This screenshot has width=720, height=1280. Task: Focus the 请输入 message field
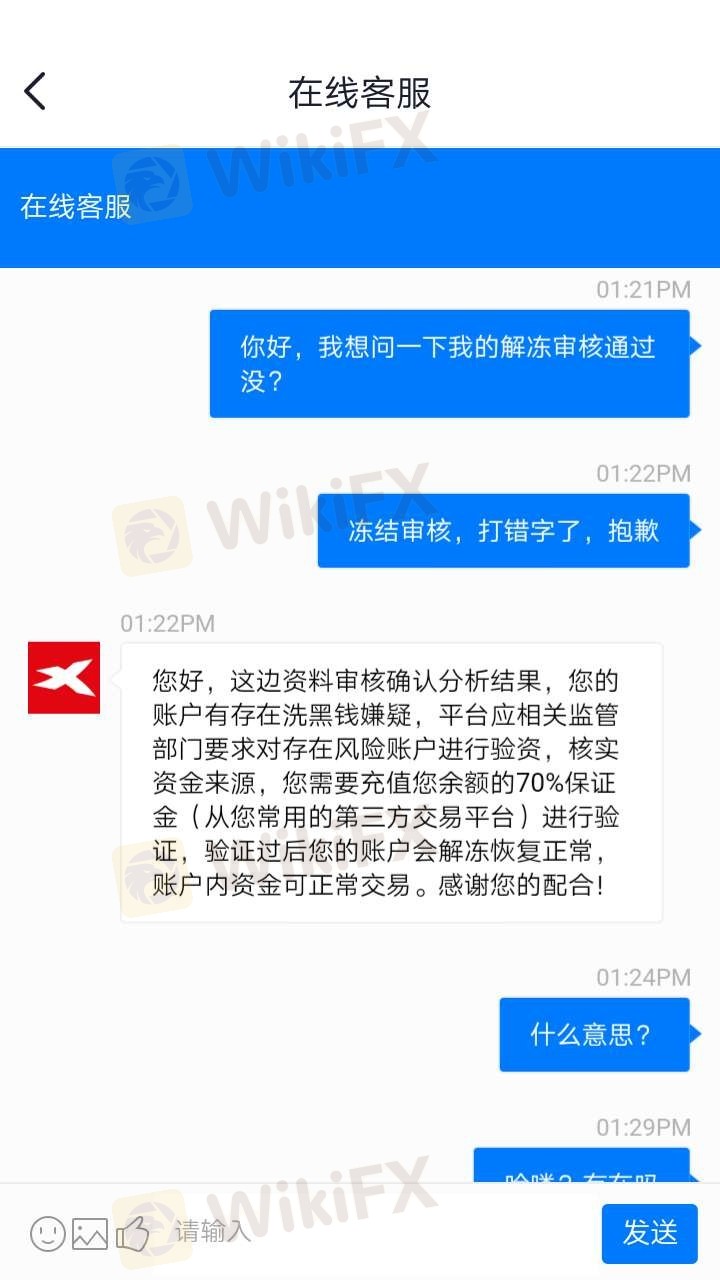point(380,1232)
